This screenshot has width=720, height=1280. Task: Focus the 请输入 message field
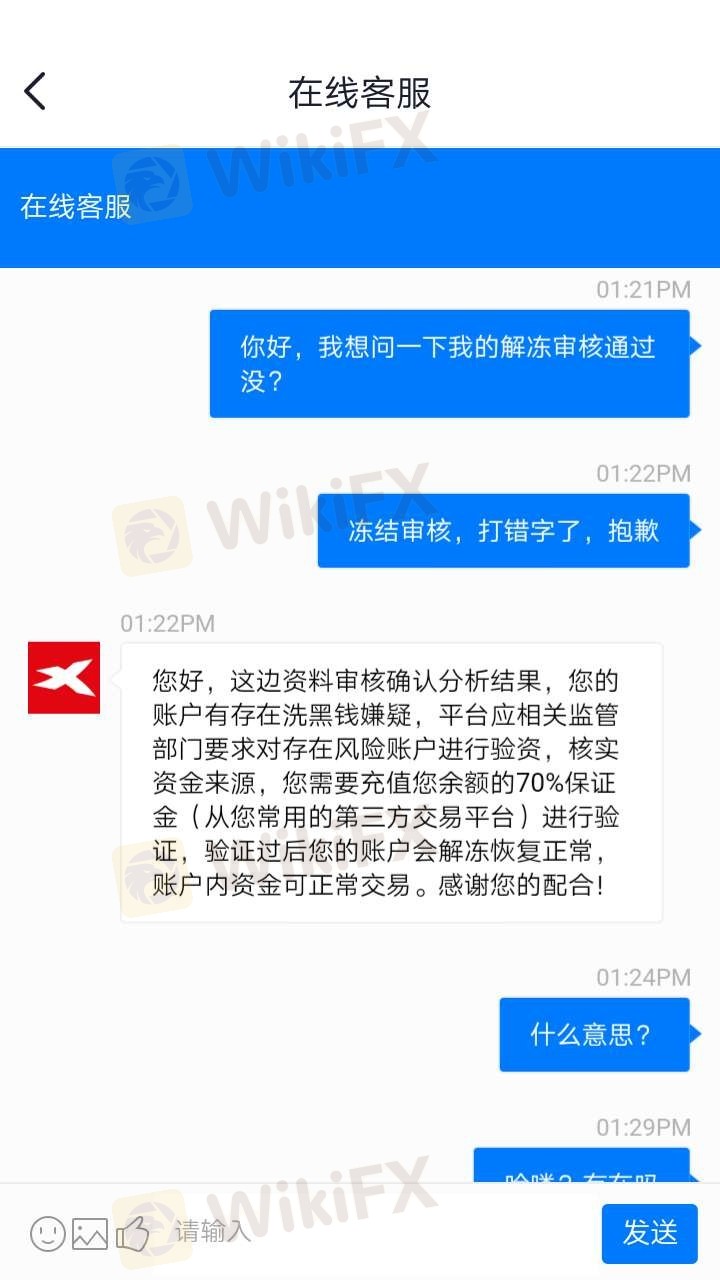point(380,1232)
